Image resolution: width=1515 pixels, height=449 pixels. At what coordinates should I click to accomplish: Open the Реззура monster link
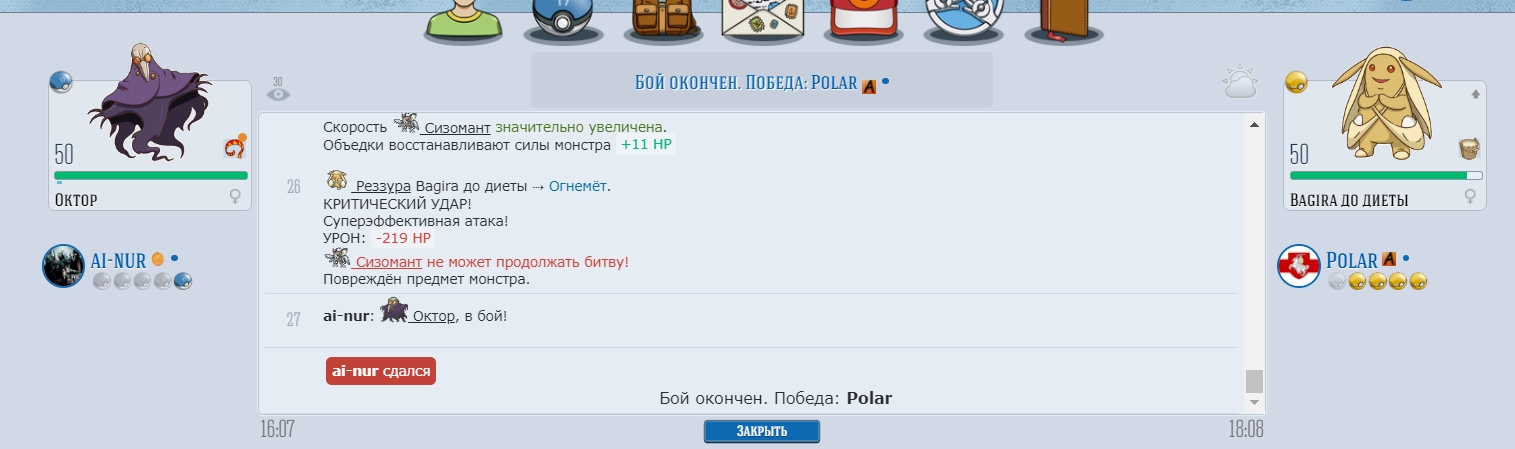tap(378, 186)
